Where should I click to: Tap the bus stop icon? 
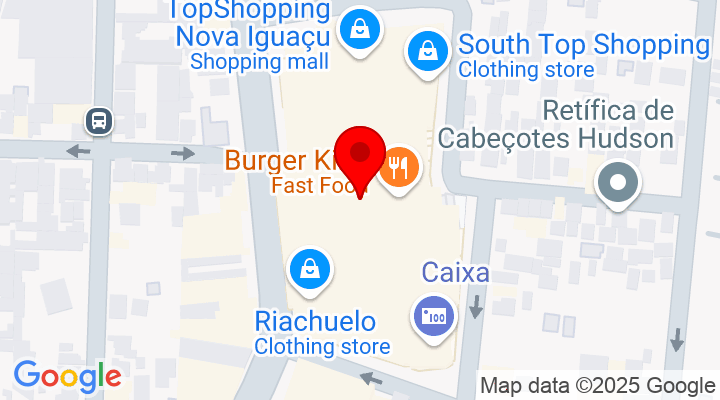(99, 121)
